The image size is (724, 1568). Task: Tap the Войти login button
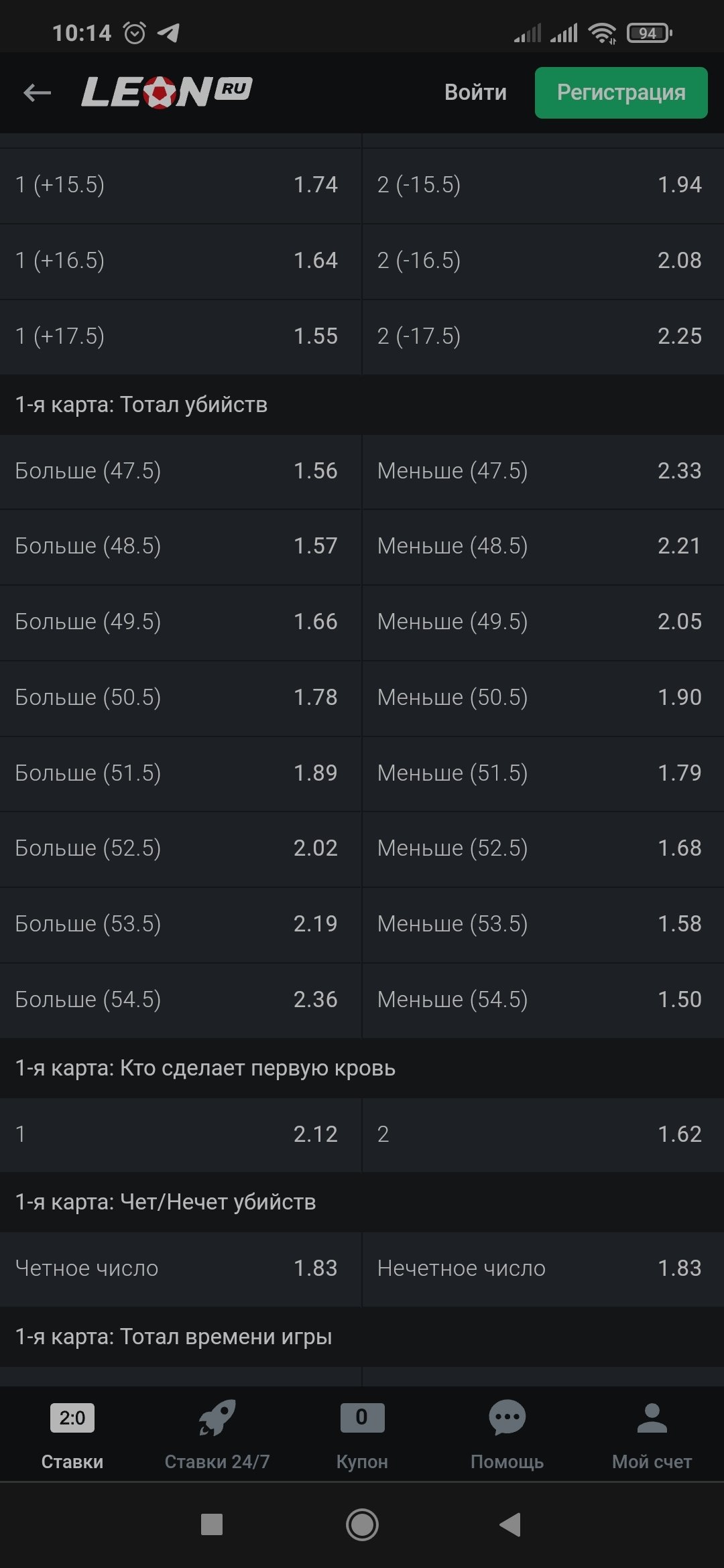click(475, 92)
